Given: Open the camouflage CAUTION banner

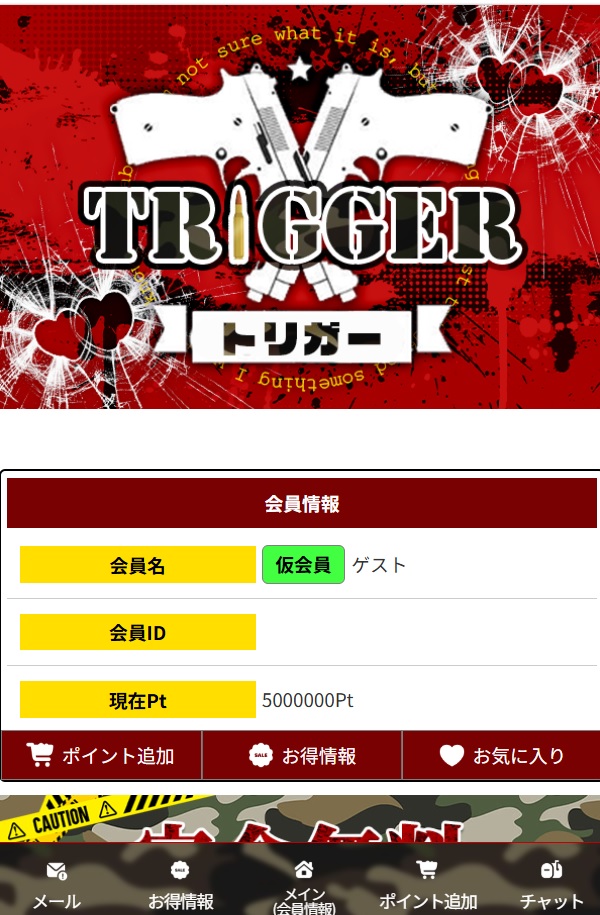Looking at the screenshot, I should (300, 818).
